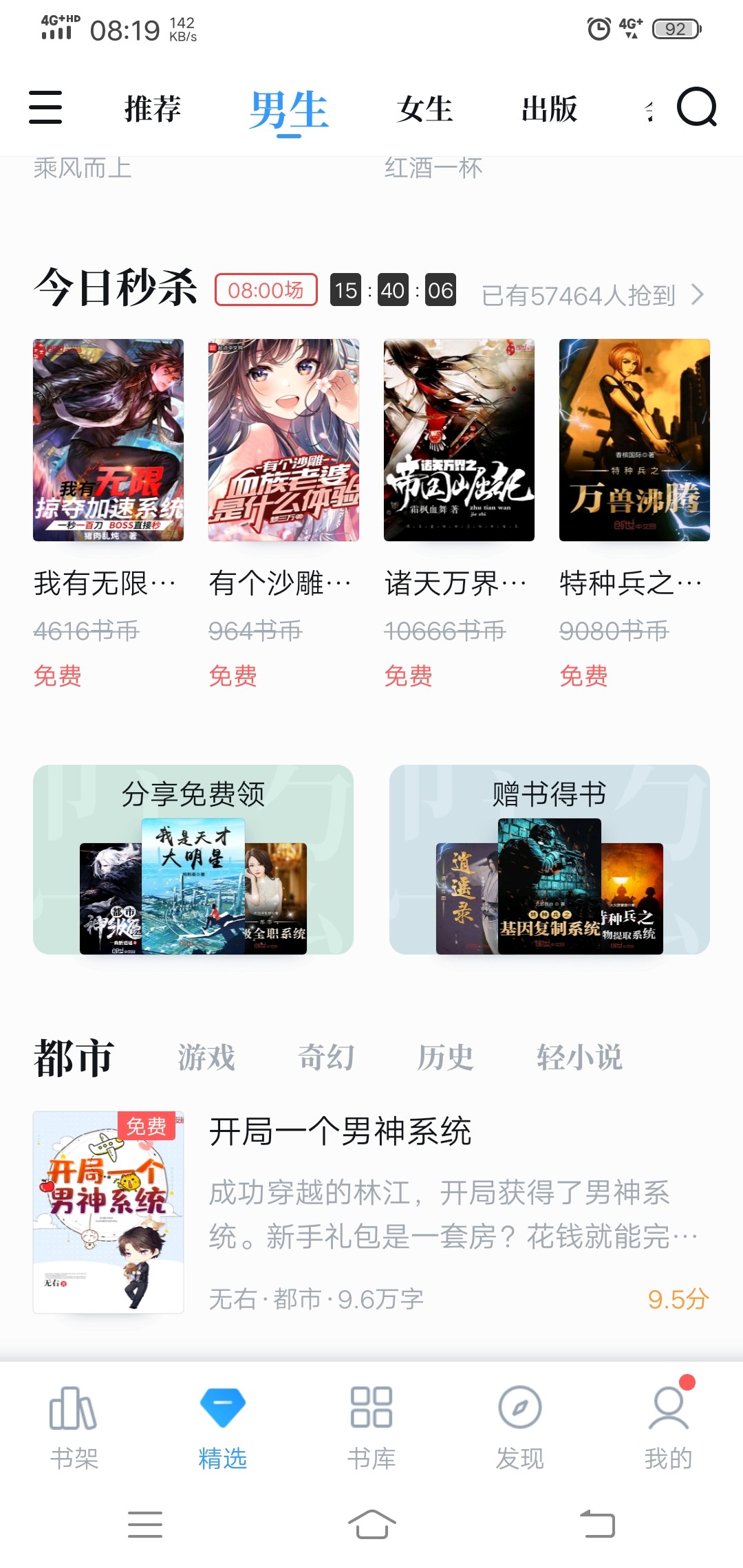Open the search icon
The height and width of the screenshot is (1568, 743).
point(696,108)
